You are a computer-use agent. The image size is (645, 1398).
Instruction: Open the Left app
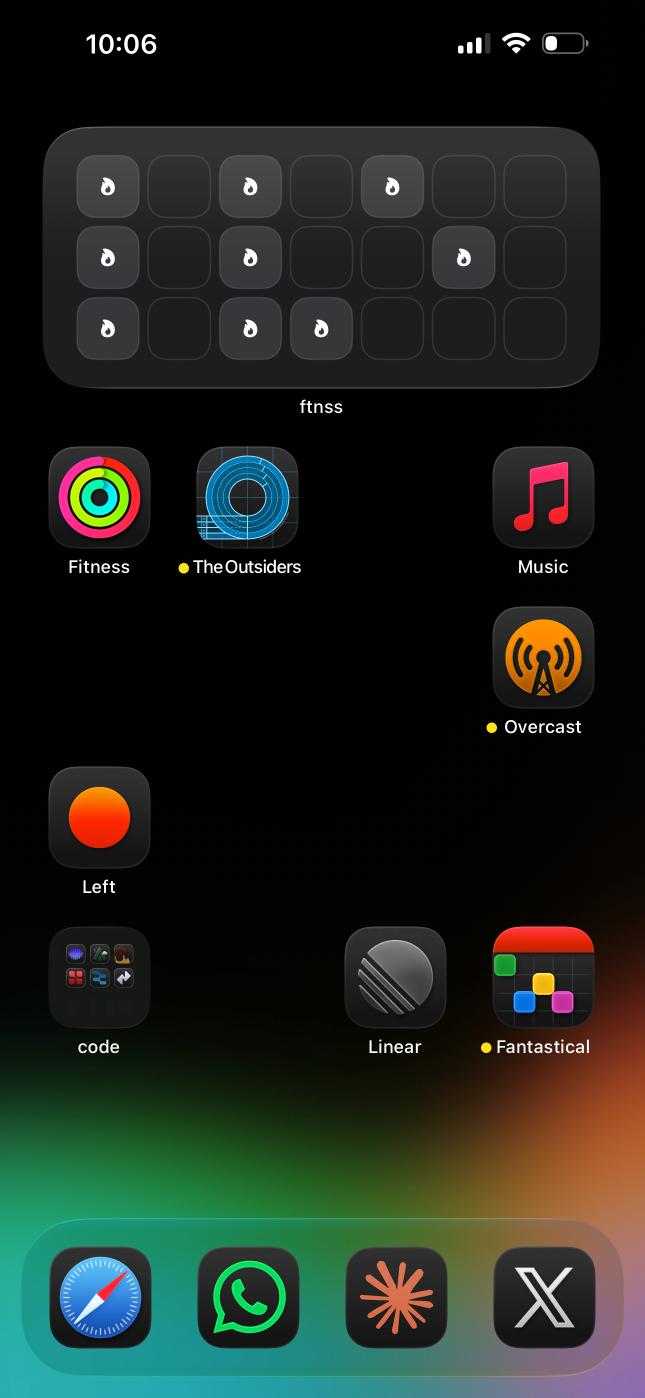[99, 817]
